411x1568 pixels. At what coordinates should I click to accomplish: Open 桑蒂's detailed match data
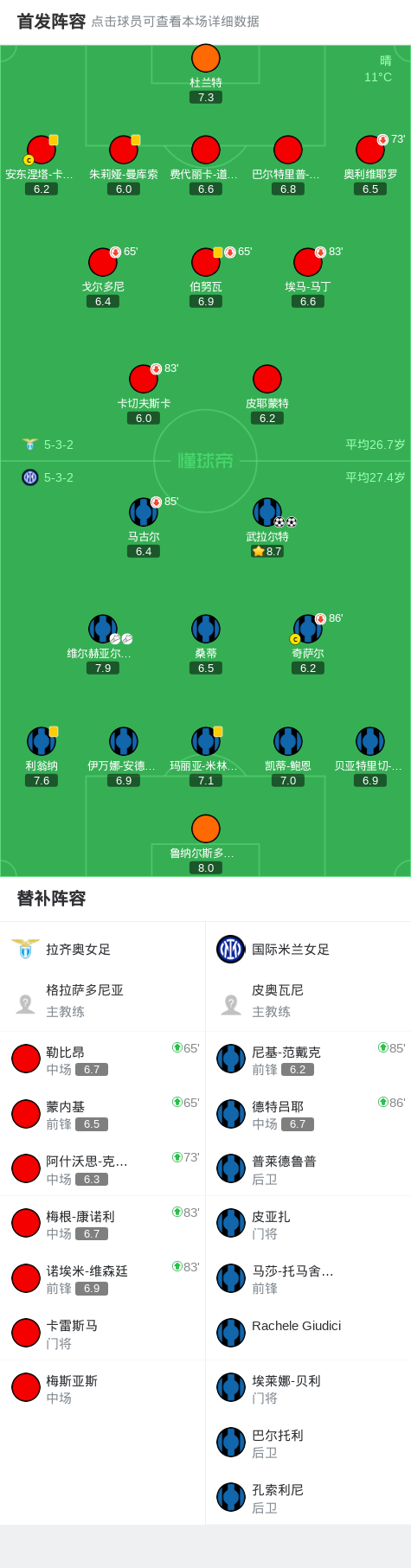coord(206,644)
